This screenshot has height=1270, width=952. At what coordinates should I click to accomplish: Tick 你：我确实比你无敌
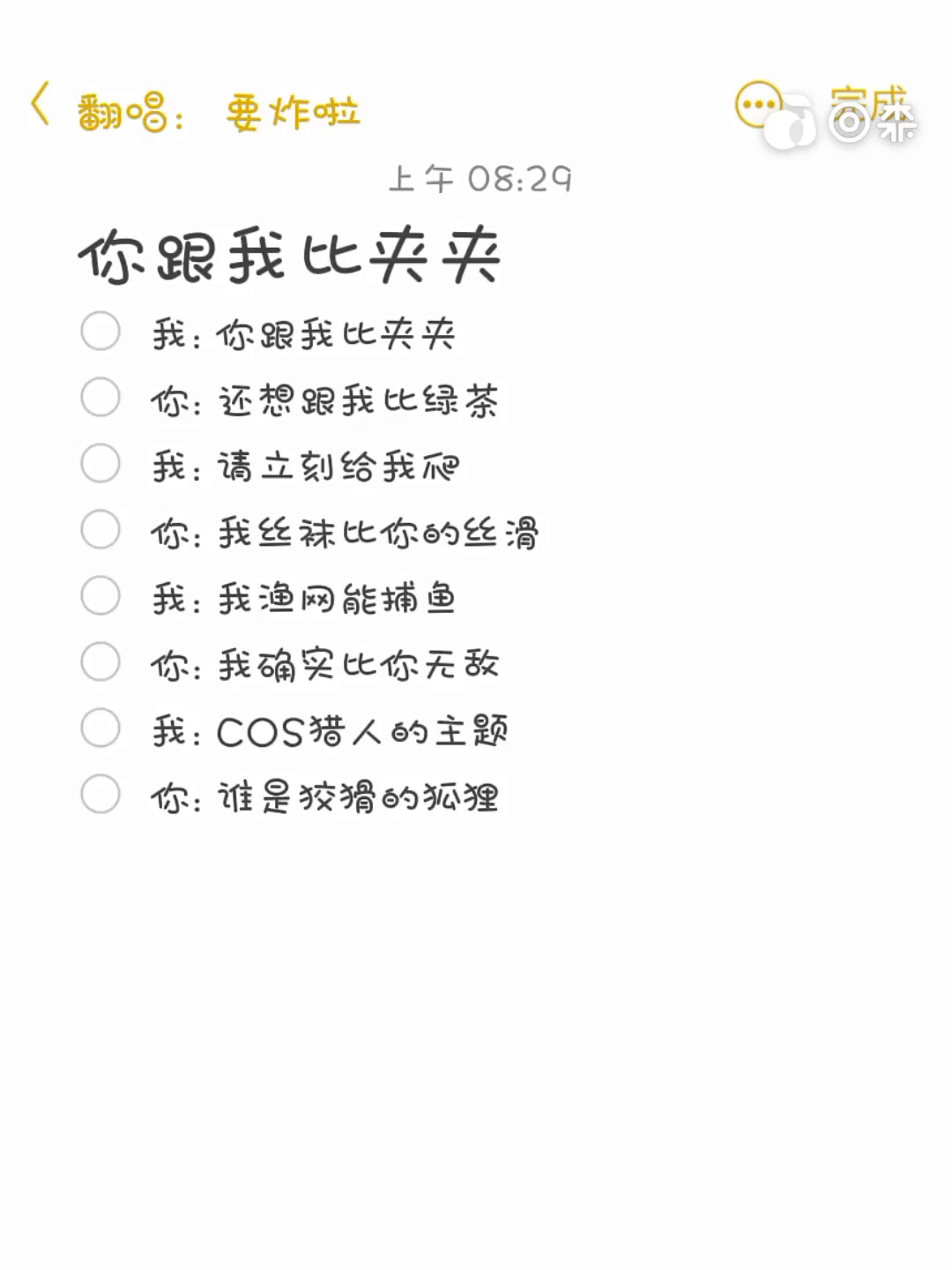pyautogui.click(x=100, y=662)
